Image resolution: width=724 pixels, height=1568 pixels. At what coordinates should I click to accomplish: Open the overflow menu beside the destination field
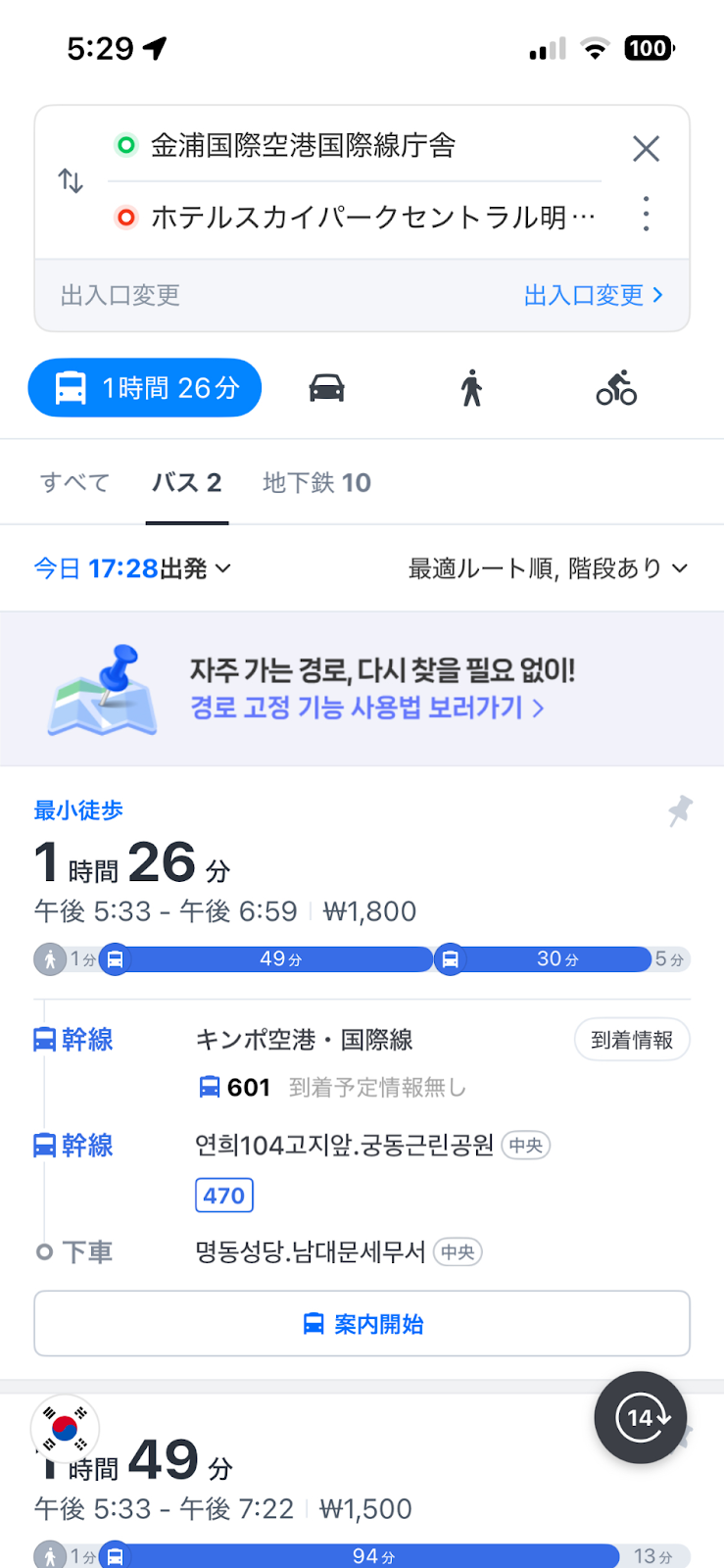[x=646, y=214]
